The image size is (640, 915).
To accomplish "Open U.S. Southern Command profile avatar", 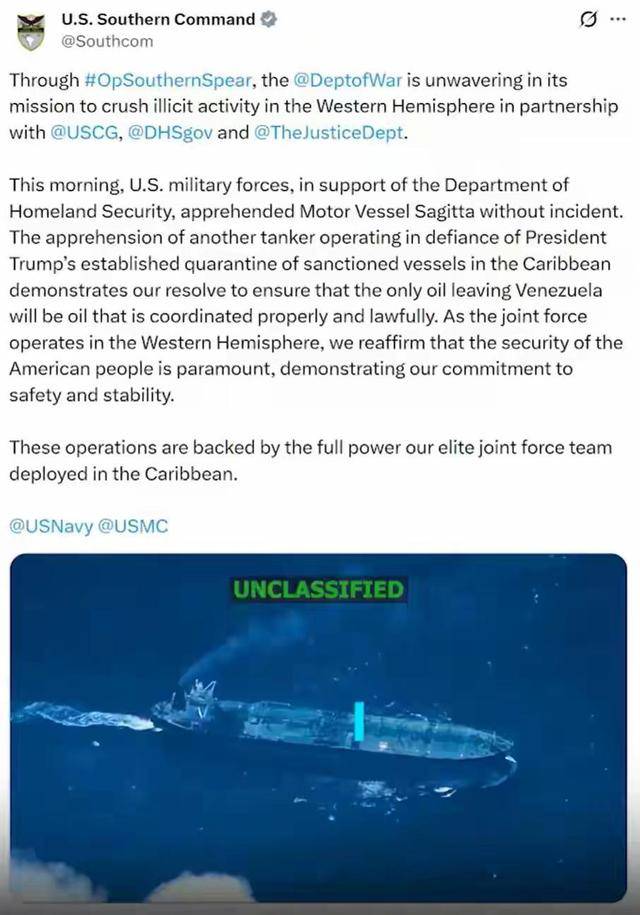I will coord(31,30).
